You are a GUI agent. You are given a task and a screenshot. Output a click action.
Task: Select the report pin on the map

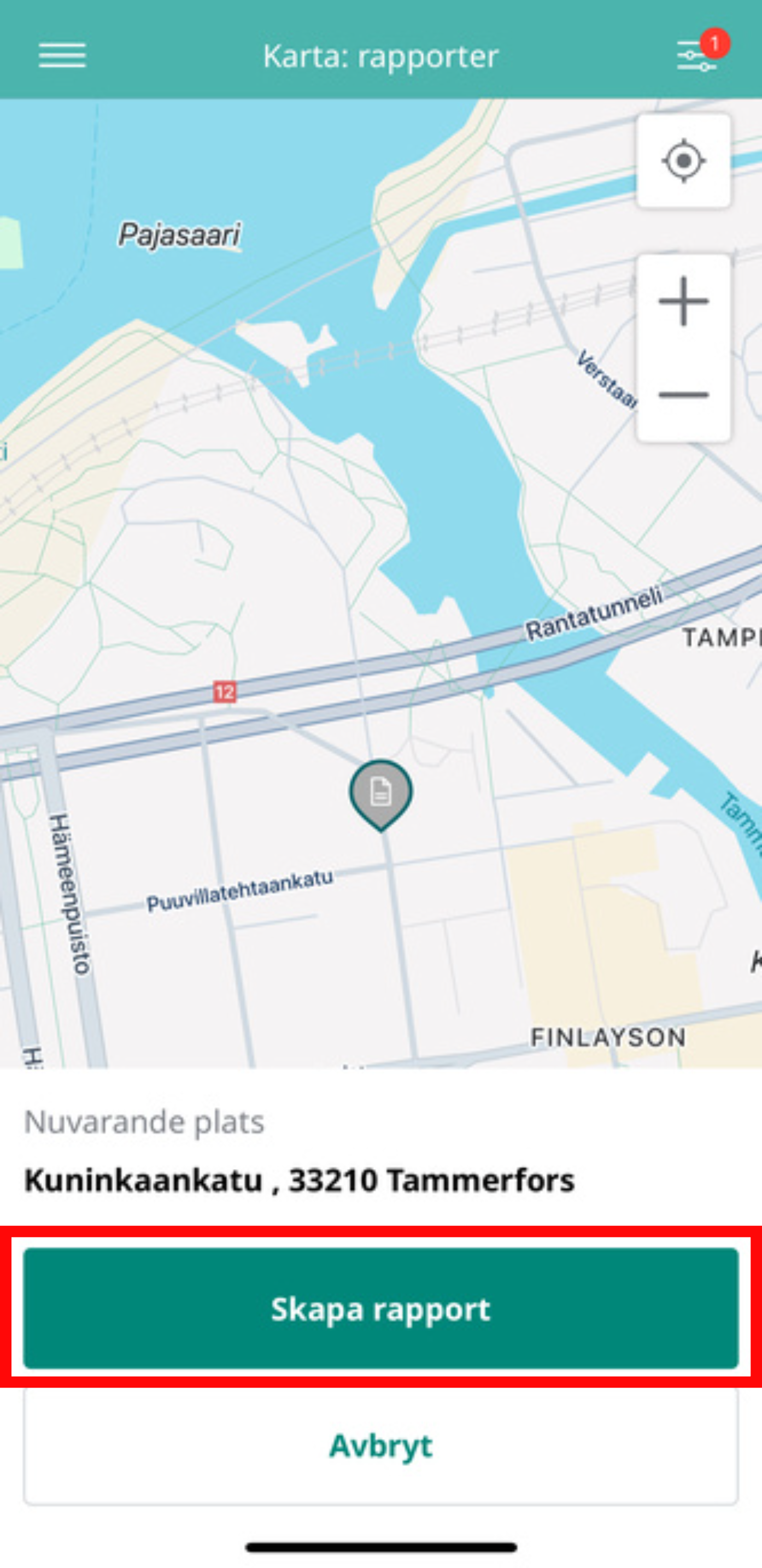pos(381,792)
